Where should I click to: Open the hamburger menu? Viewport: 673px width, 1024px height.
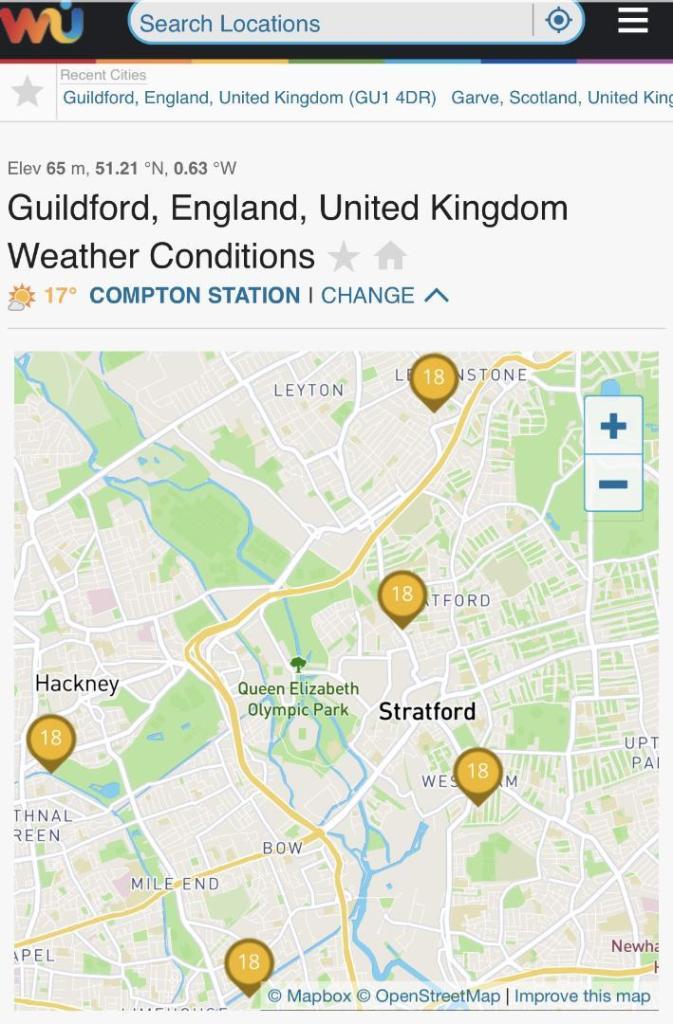(x=633, y=21)
